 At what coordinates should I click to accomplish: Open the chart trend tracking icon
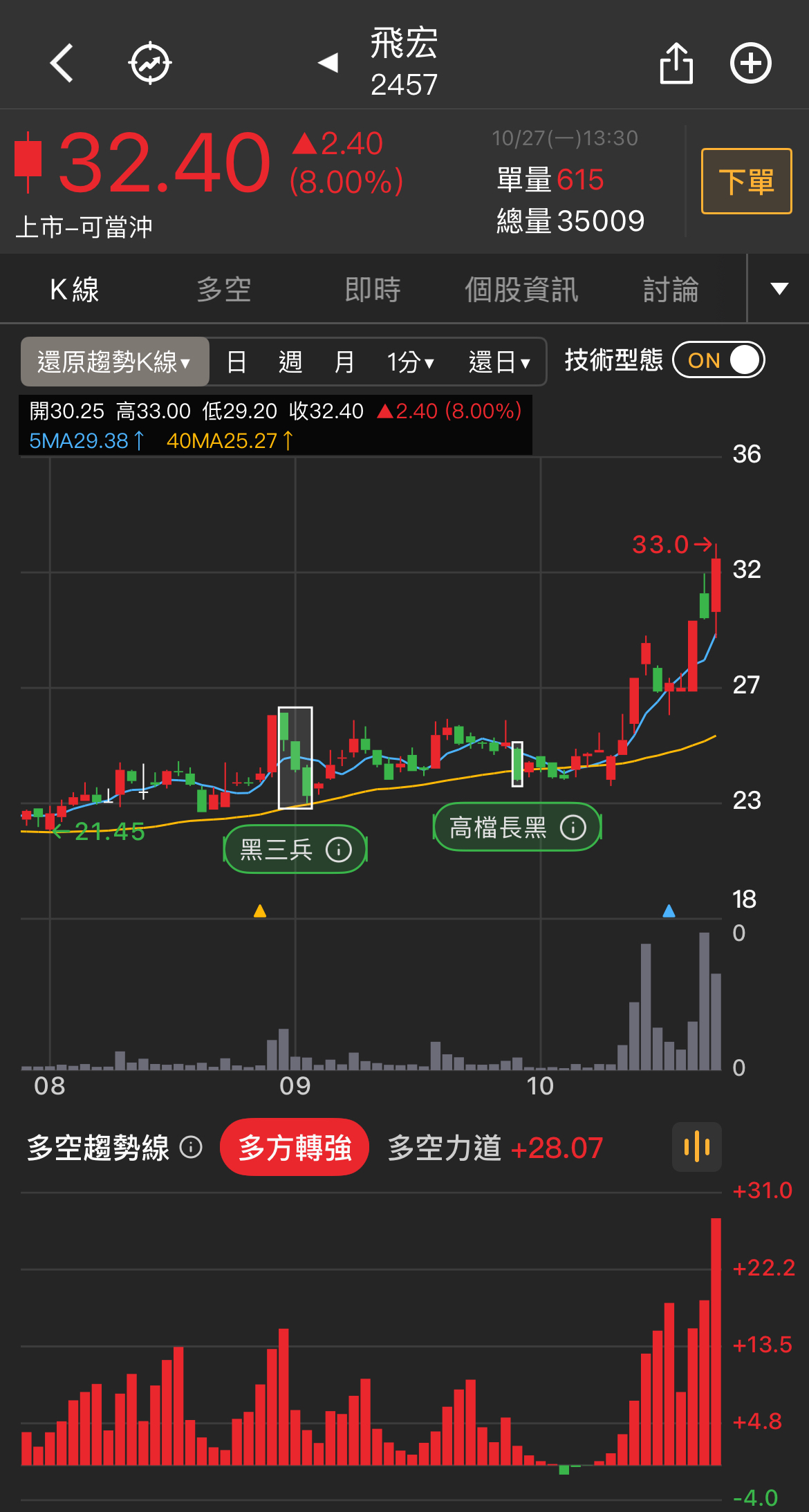150,64
